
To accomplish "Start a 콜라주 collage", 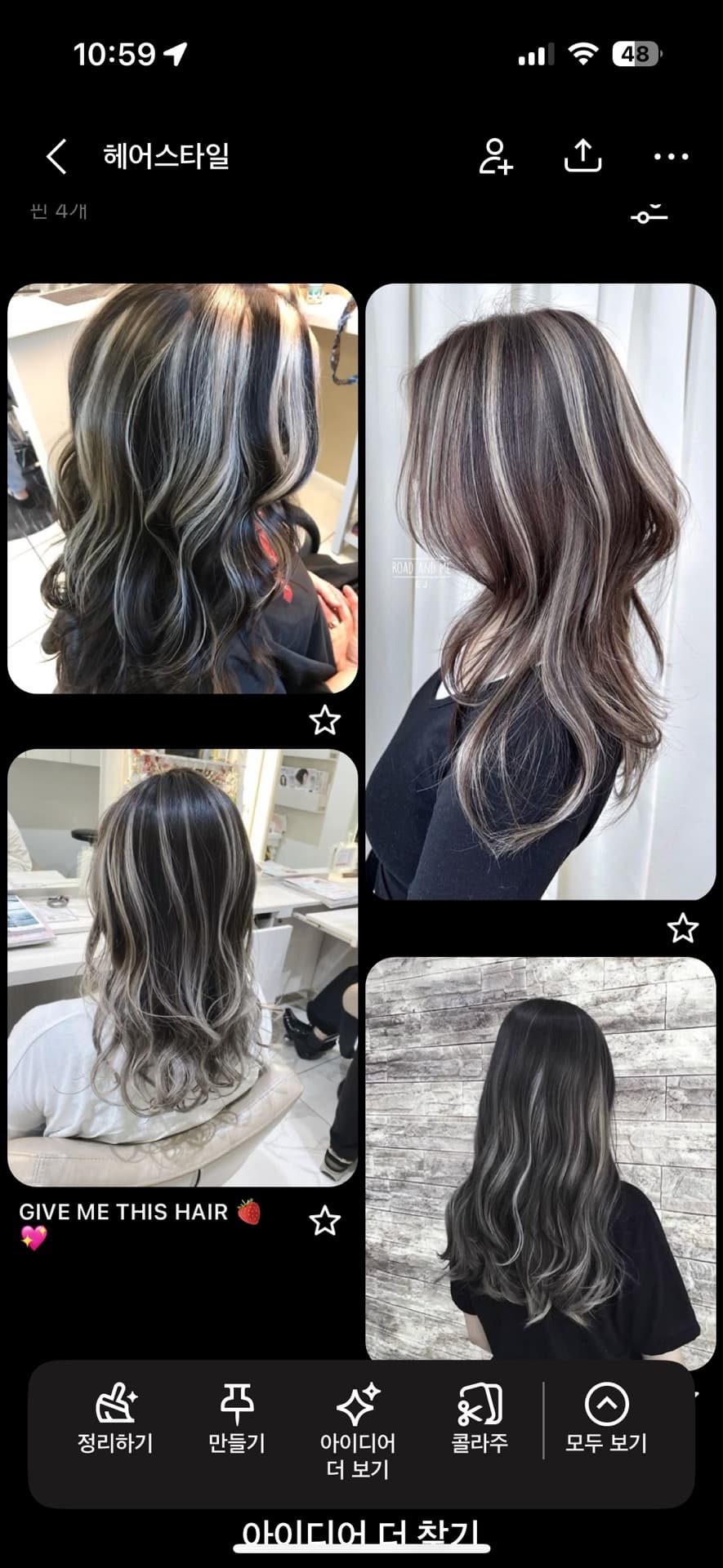I will [x=480, y=1419].
